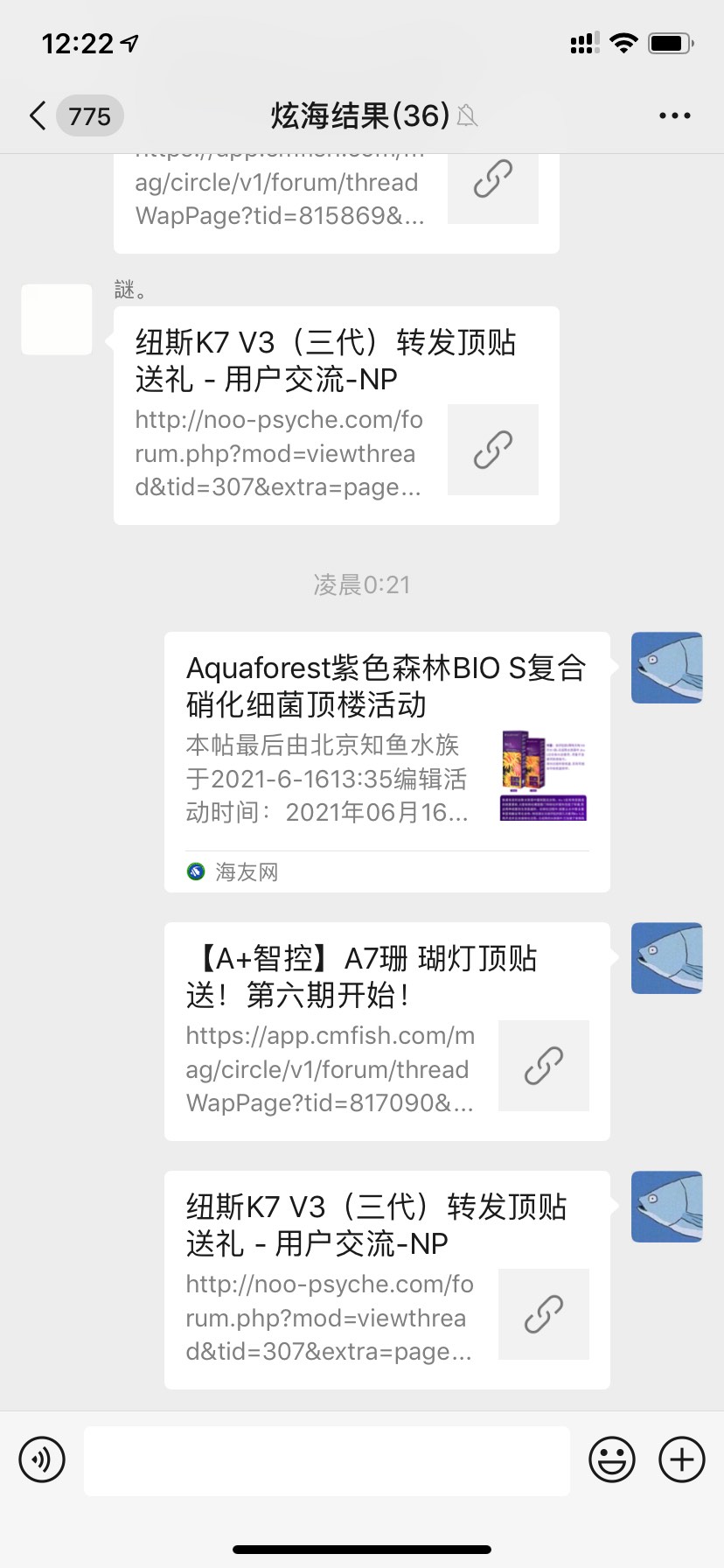Open the partially visible cmfish link card with tid=815869
This screenshot has height=1568, width=724.
click(x=336, y=199)
